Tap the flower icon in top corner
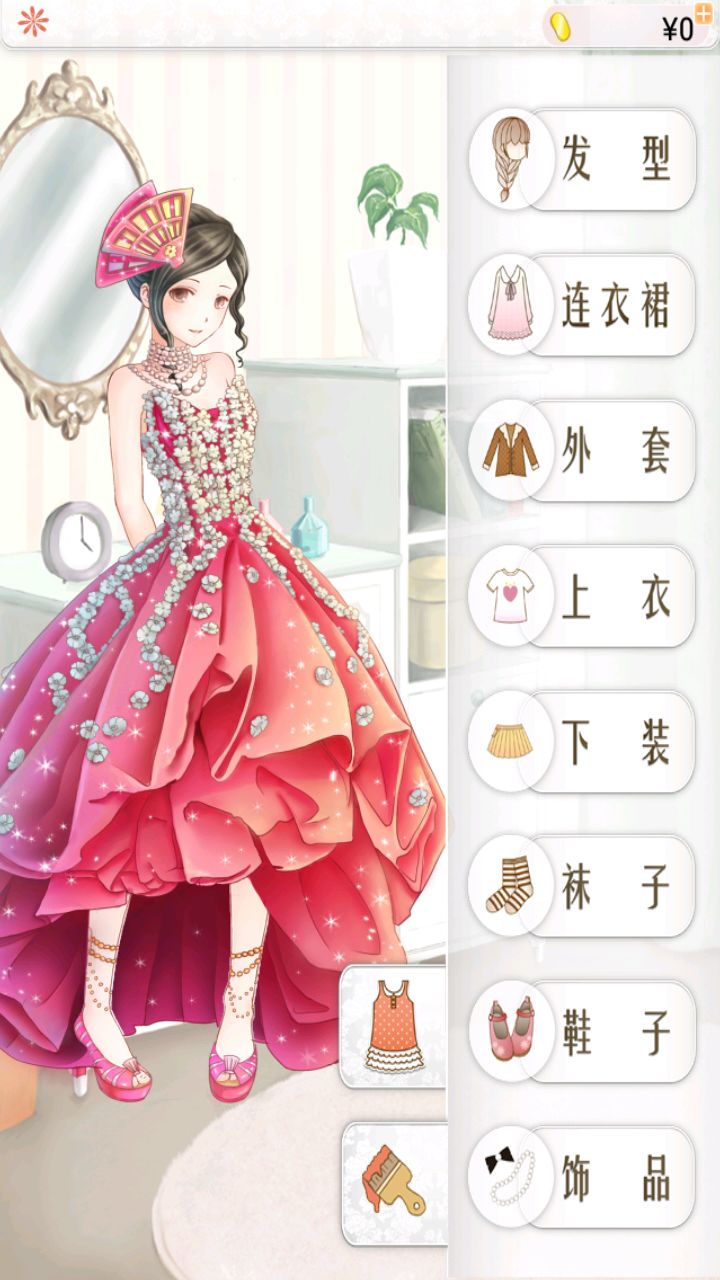 point(33,20)
